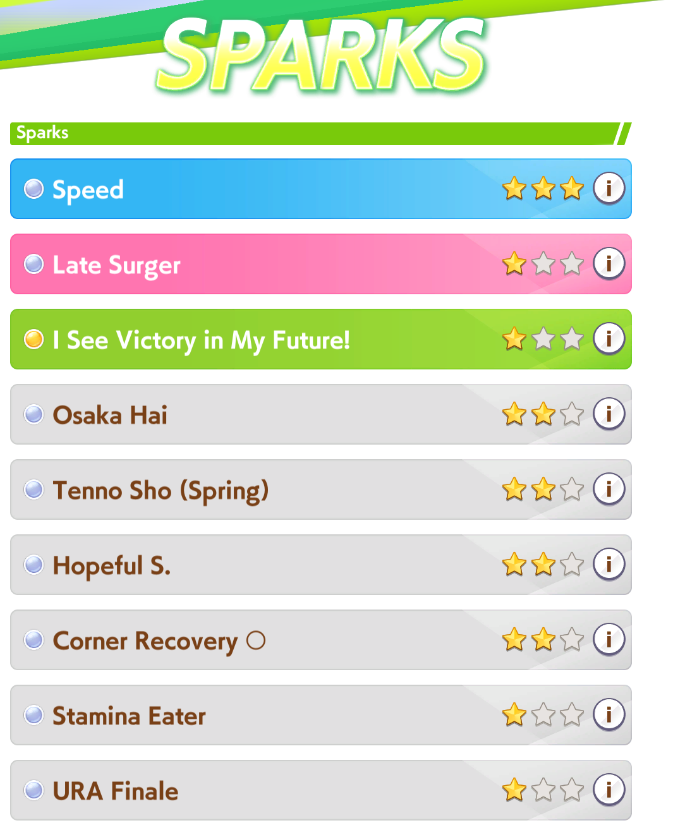Open Osaka Hai spark info

609,414
